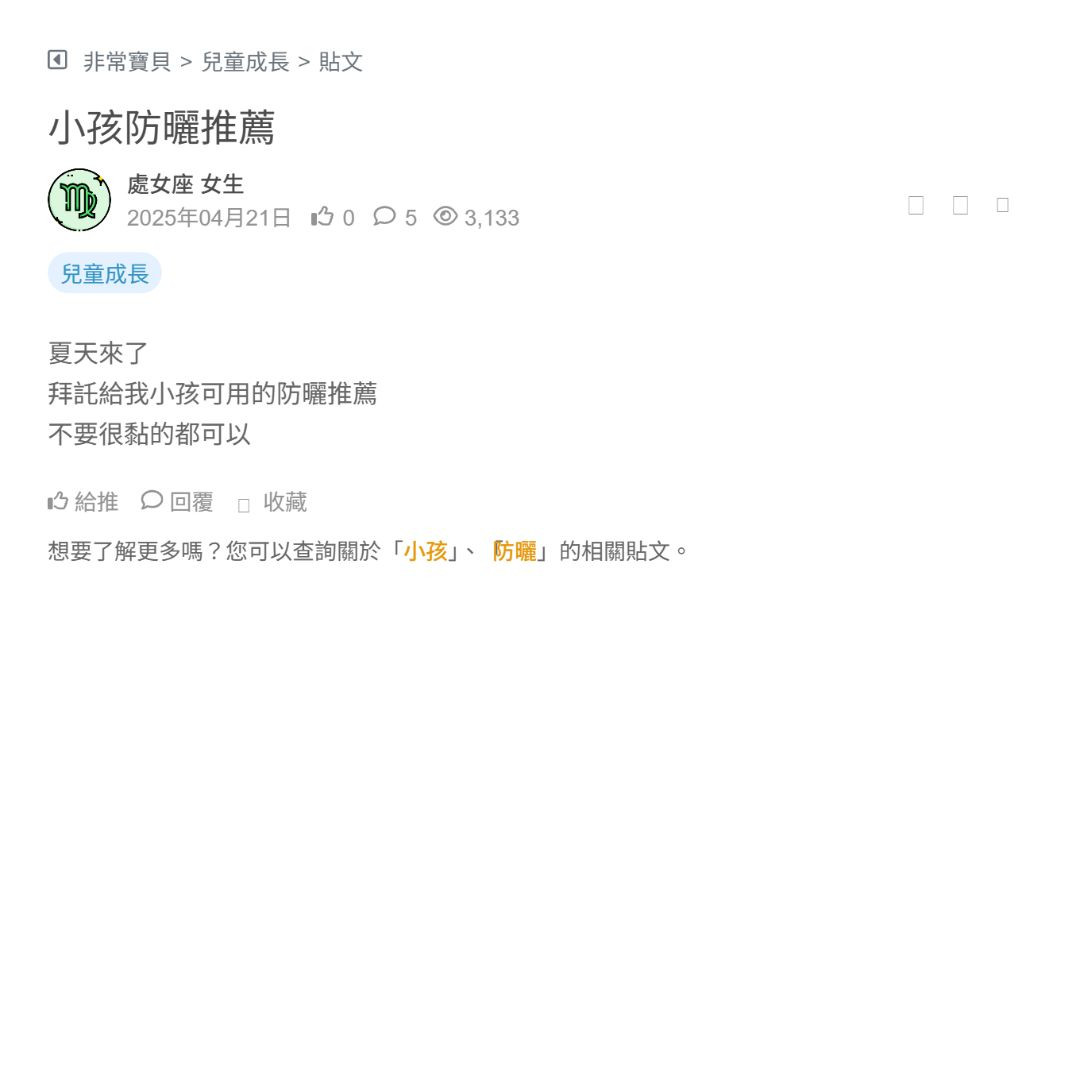Open the 處女座 女生 author avatar
This screenshot has width=1080, height=1080.
79,200
